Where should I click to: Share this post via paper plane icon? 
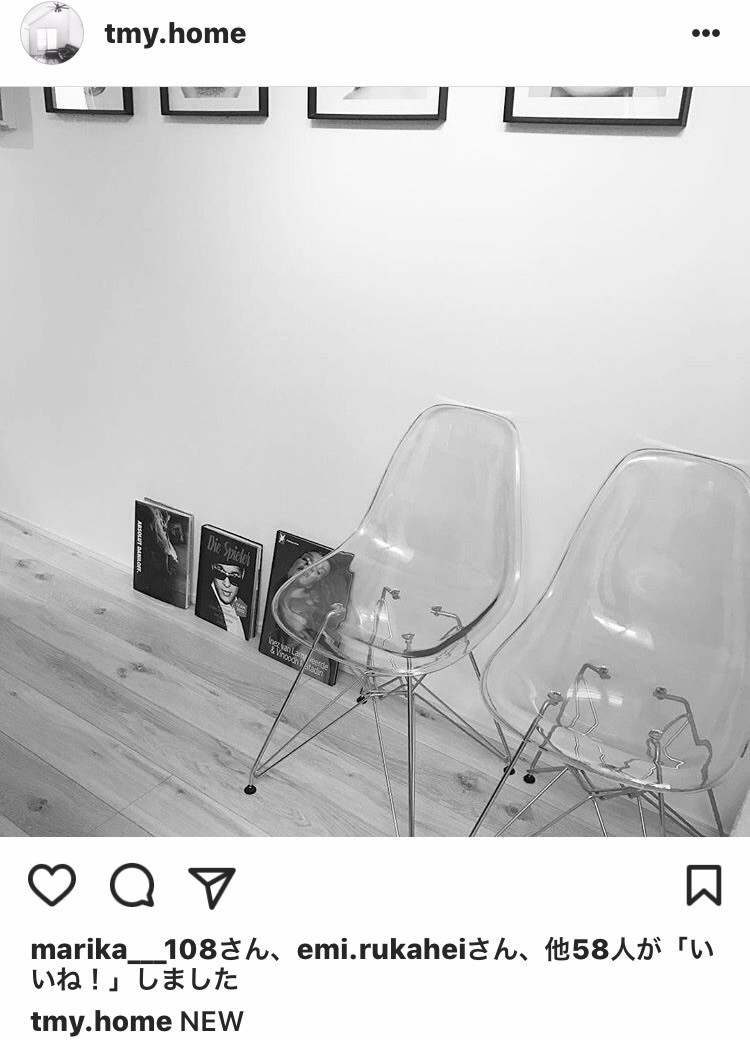coord(212,886)
